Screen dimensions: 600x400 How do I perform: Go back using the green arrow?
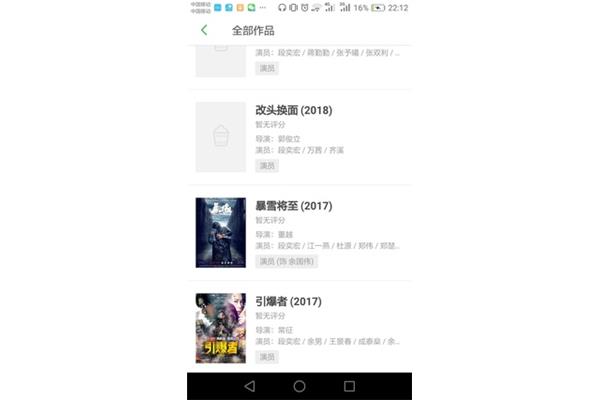click(204, 30)
